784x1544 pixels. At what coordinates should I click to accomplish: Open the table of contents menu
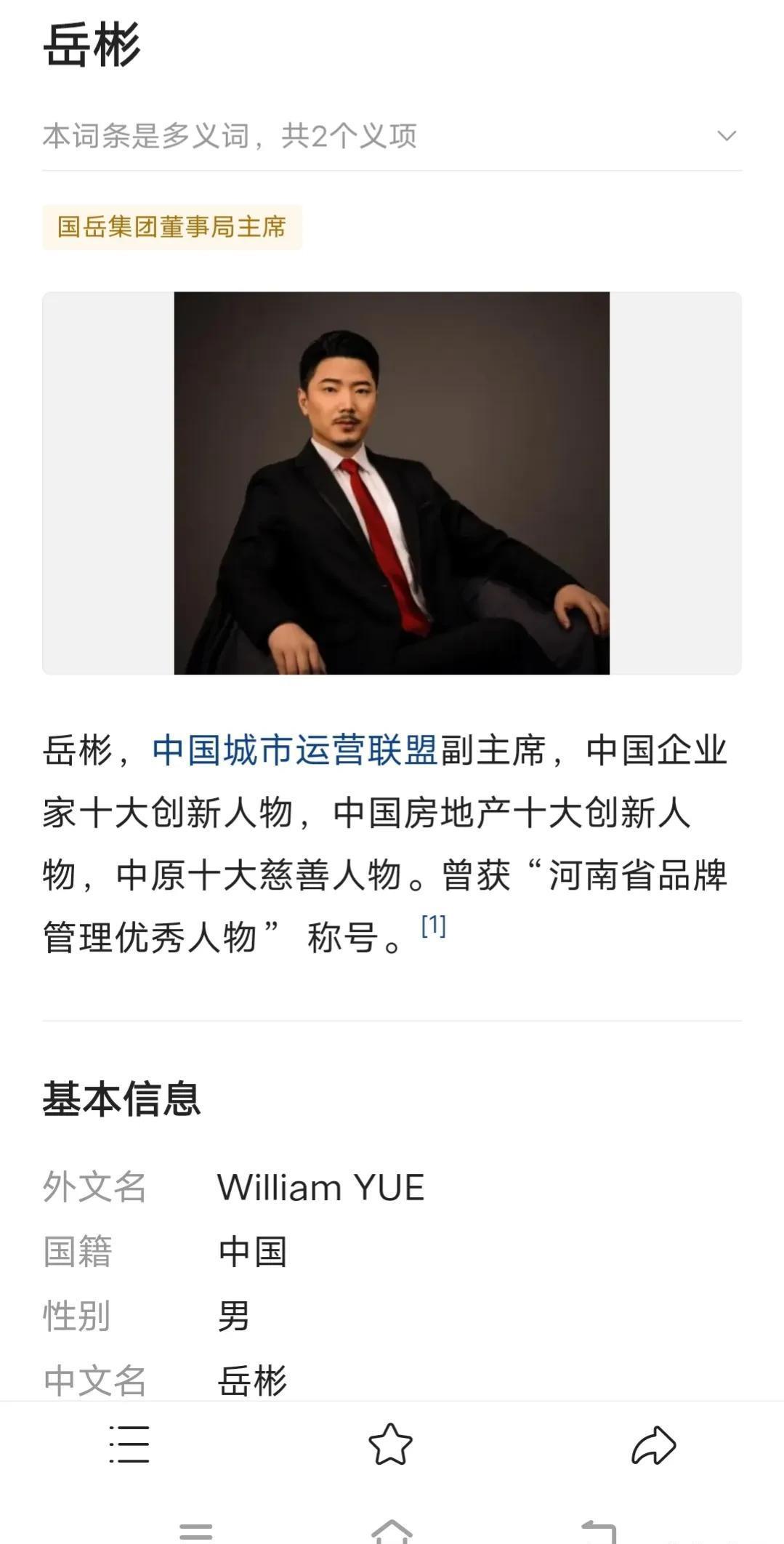(x=129, y=1444)
